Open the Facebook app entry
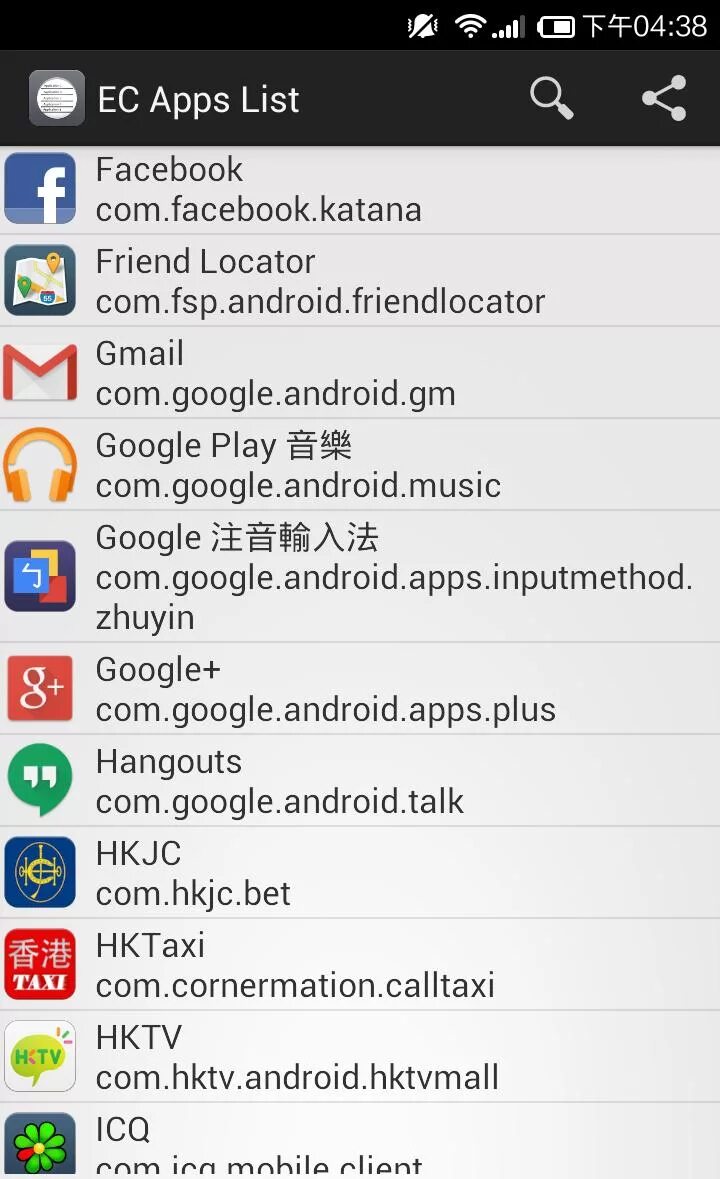 360,189
